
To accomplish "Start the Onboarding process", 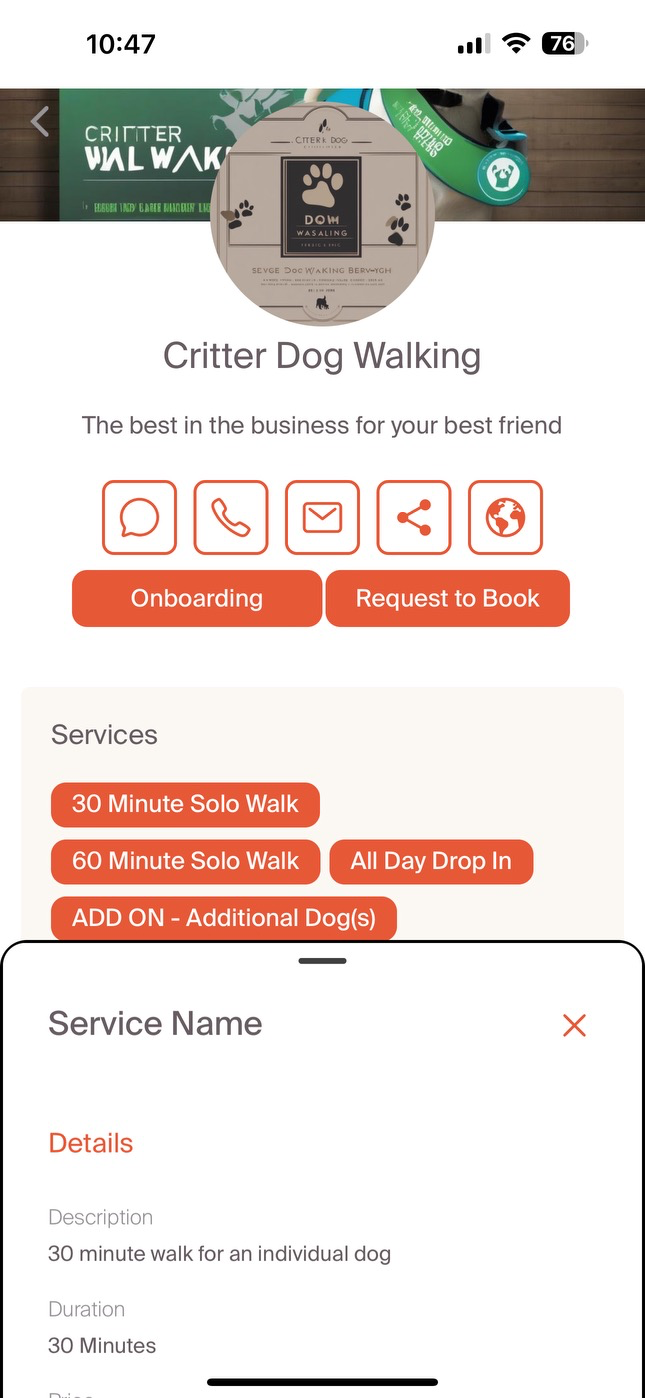I will point(197,599).
